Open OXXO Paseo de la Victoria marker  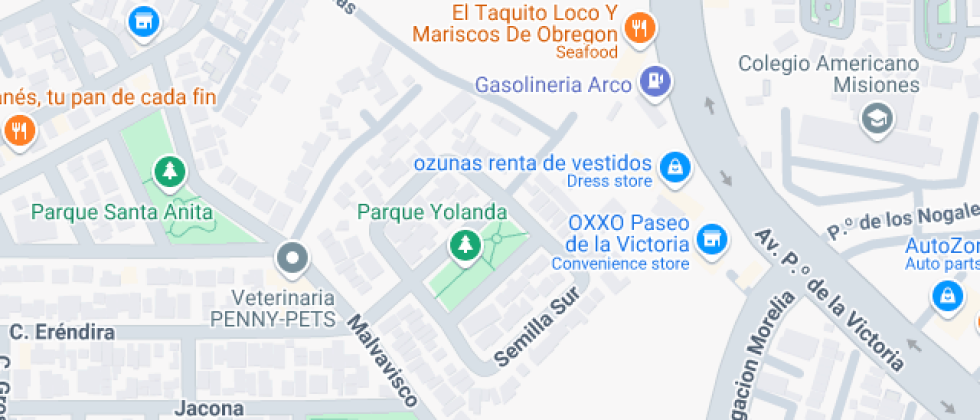coord(711,239)
